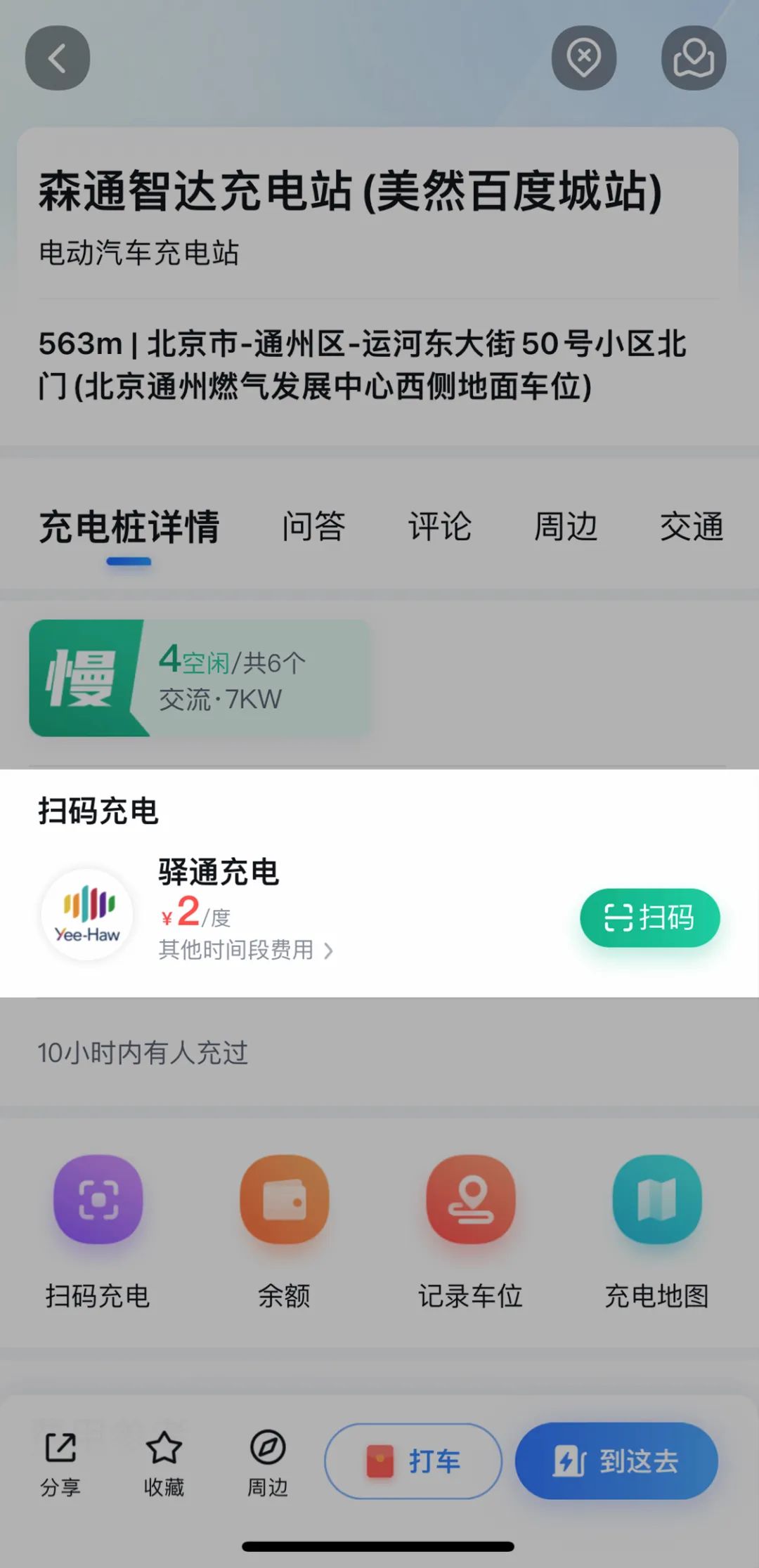Open the 周边 tab in the top tab row

[566, 526]
